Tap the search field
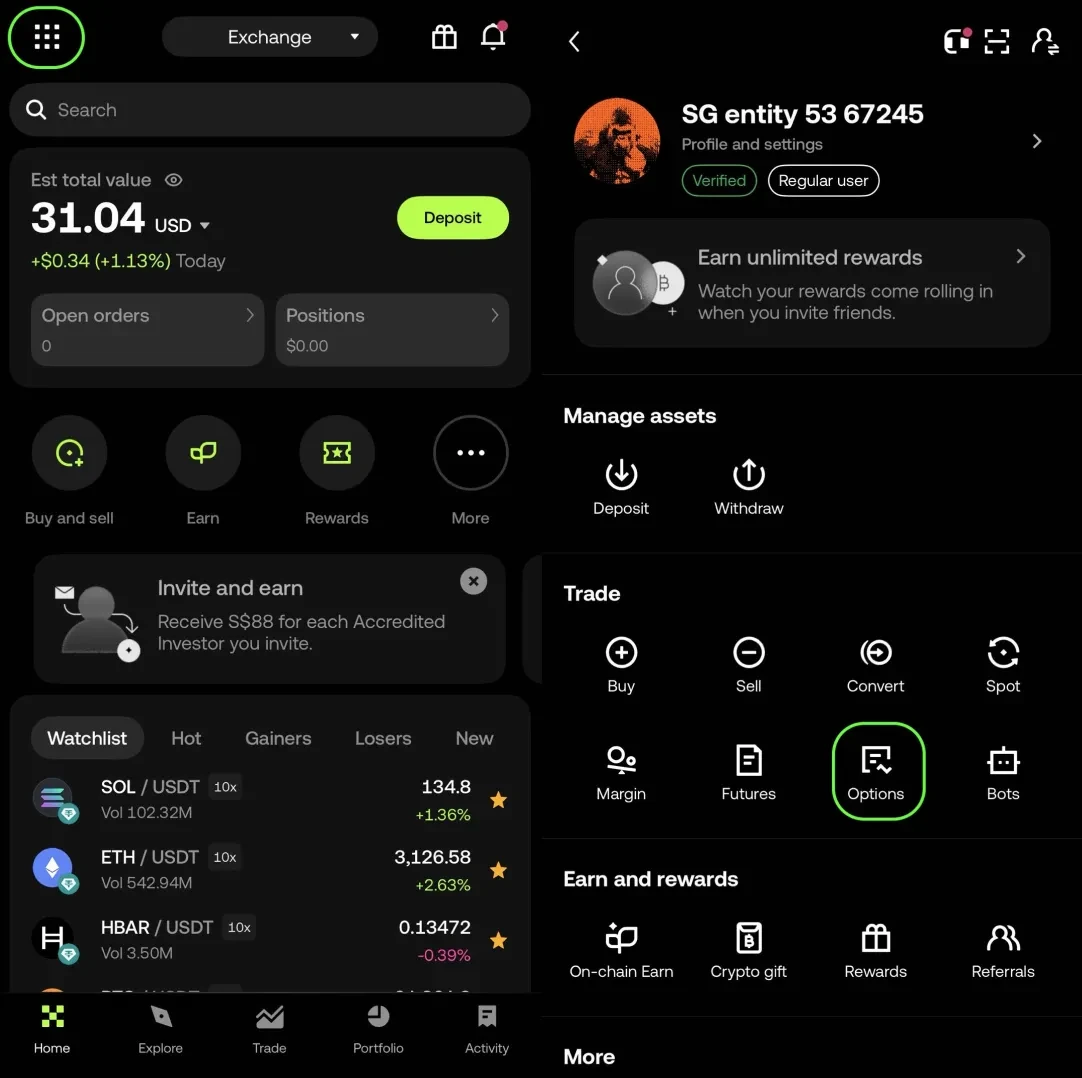 tap(270, 110)
